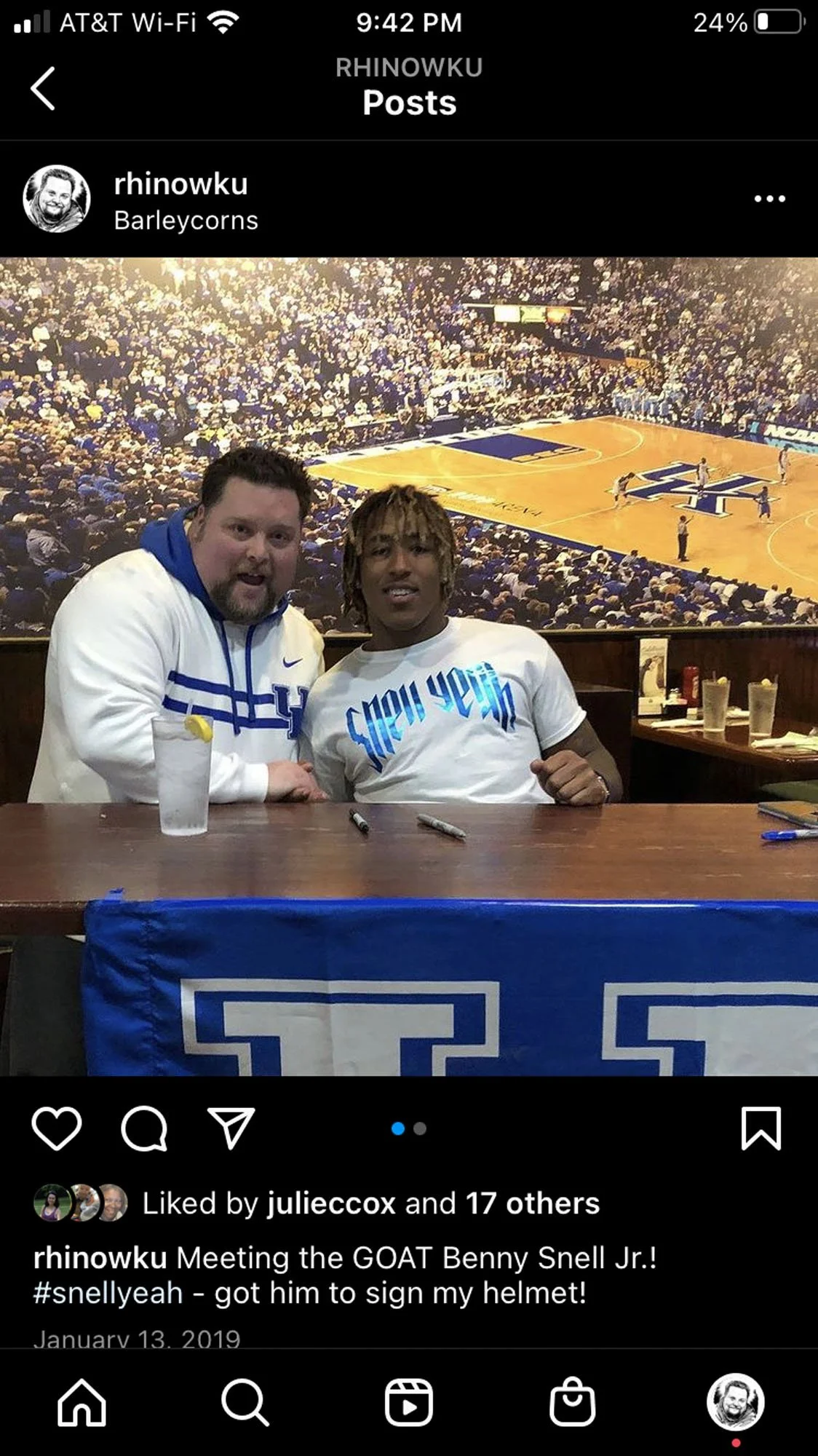Image resolution: width=818 pixels, height=1456 pixels.
Task: Save the post with the bookmark icon
Action: tap(761, 1128)
